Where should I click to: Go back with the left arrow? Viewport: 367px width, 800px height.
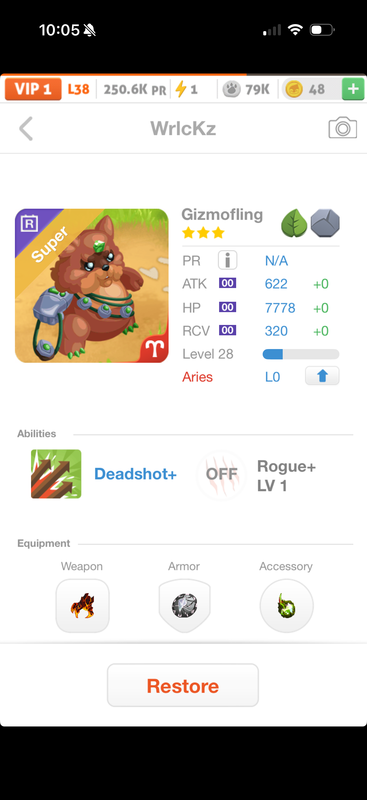click(x=26, y=129)
